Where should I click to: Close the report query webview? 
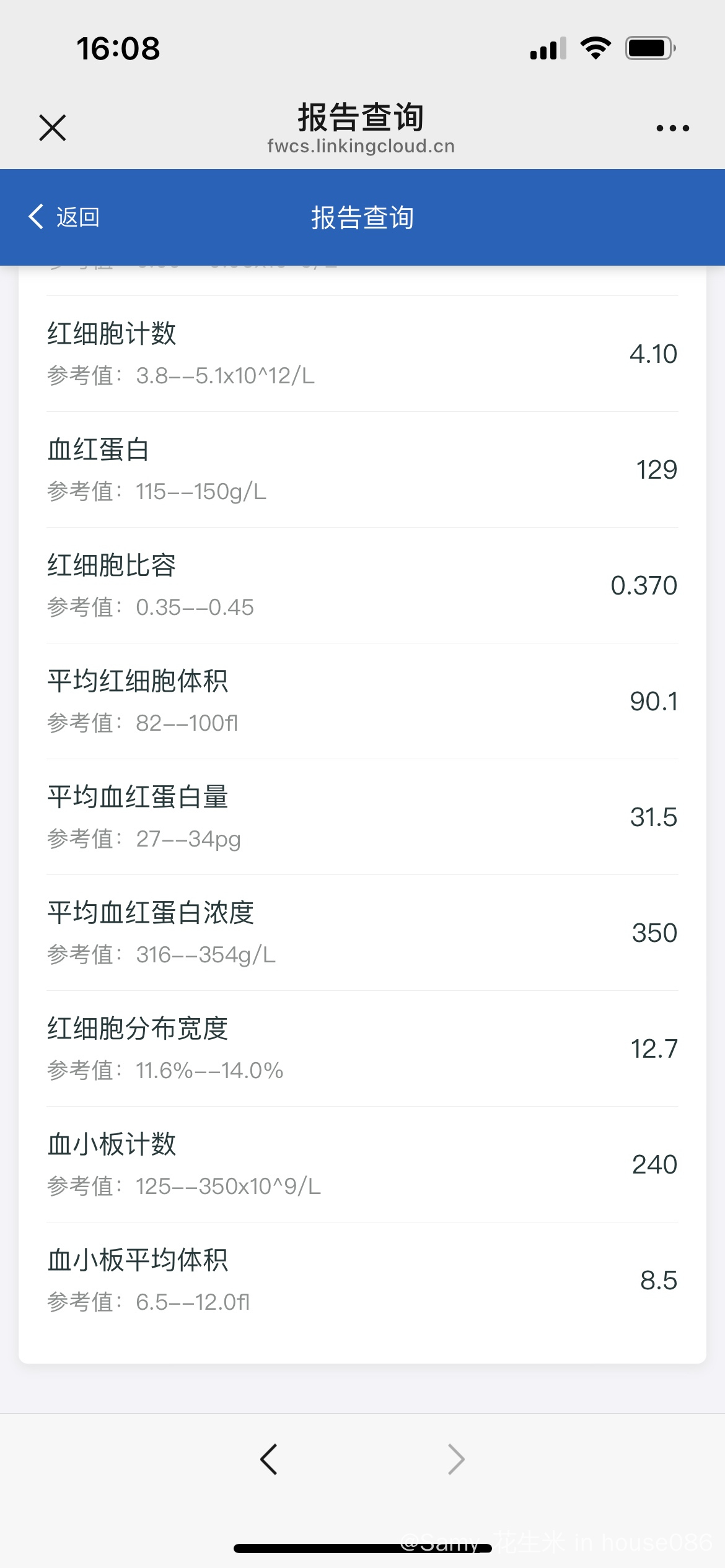pos(53,128)
